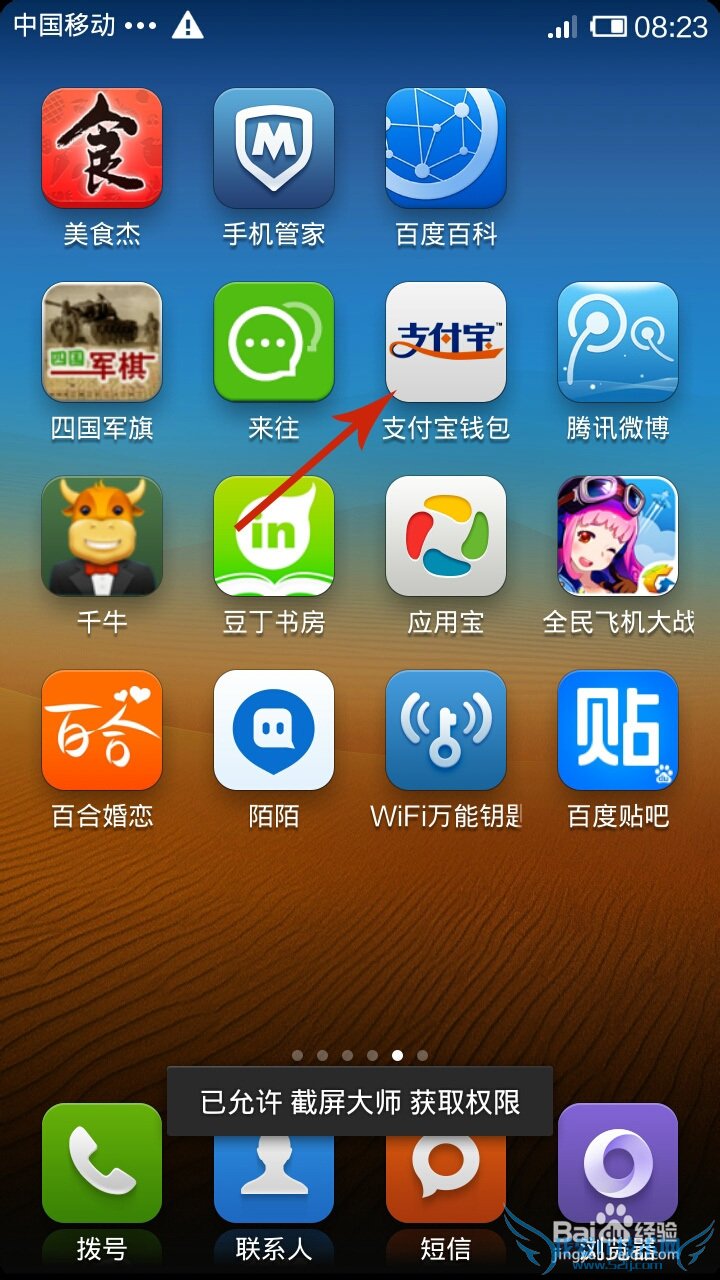720x1280 pixels.
Task: Open the 千牛 app
Action: 102,536
